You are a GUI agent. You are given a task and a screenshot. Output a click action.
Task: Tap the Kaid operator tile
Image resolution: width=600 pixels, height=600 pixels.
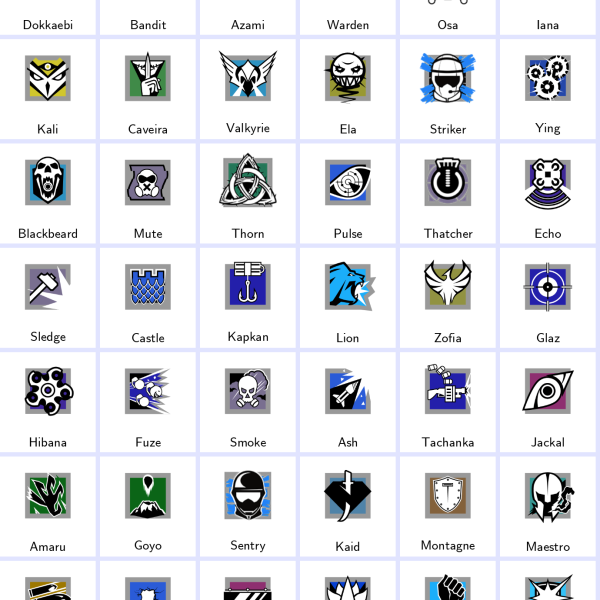tap(348, 496)
